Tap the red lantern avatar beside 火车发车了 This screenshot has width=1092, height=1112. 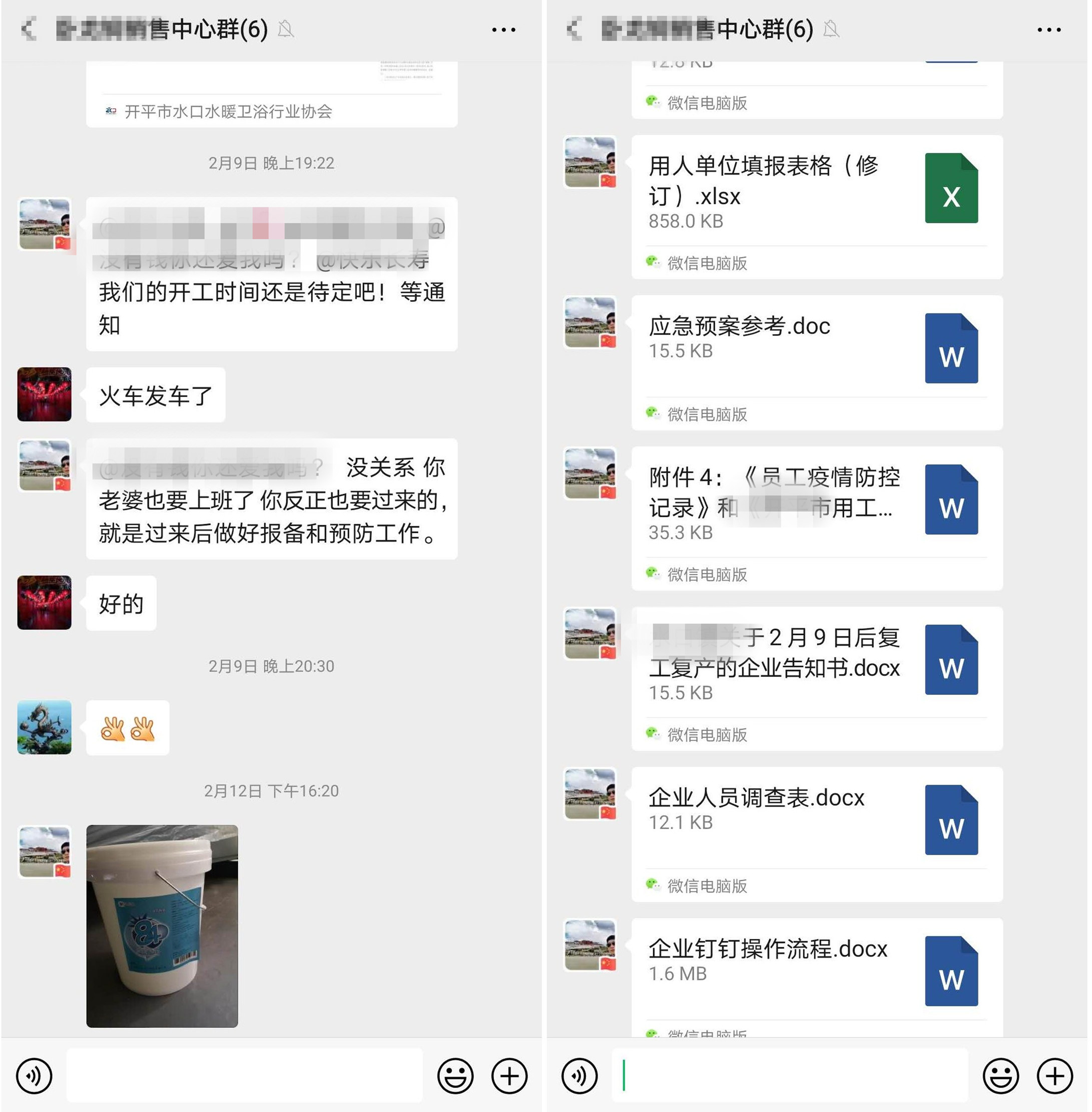(44, 394)
